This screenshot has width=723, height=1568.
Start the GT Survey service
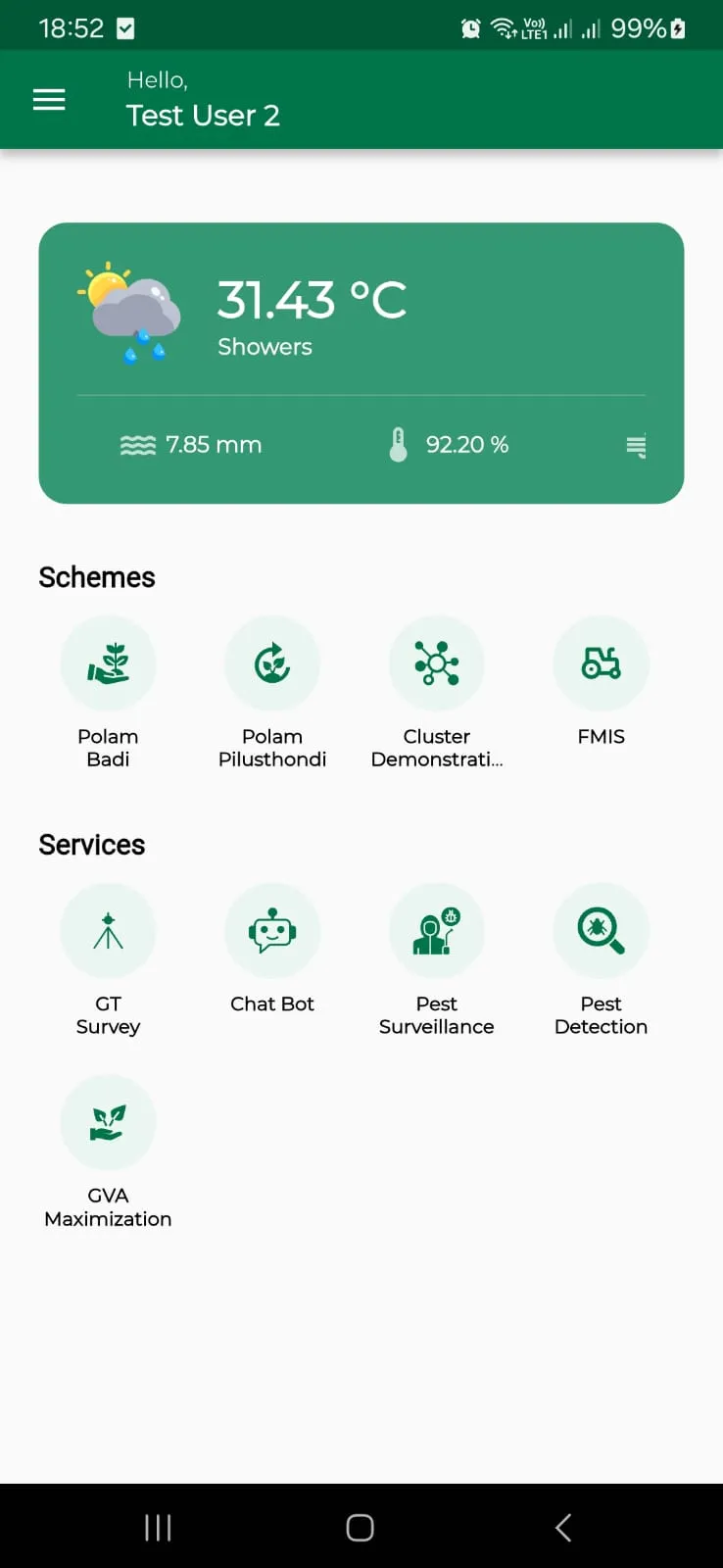pyautogui.click(x=108, y=932)
